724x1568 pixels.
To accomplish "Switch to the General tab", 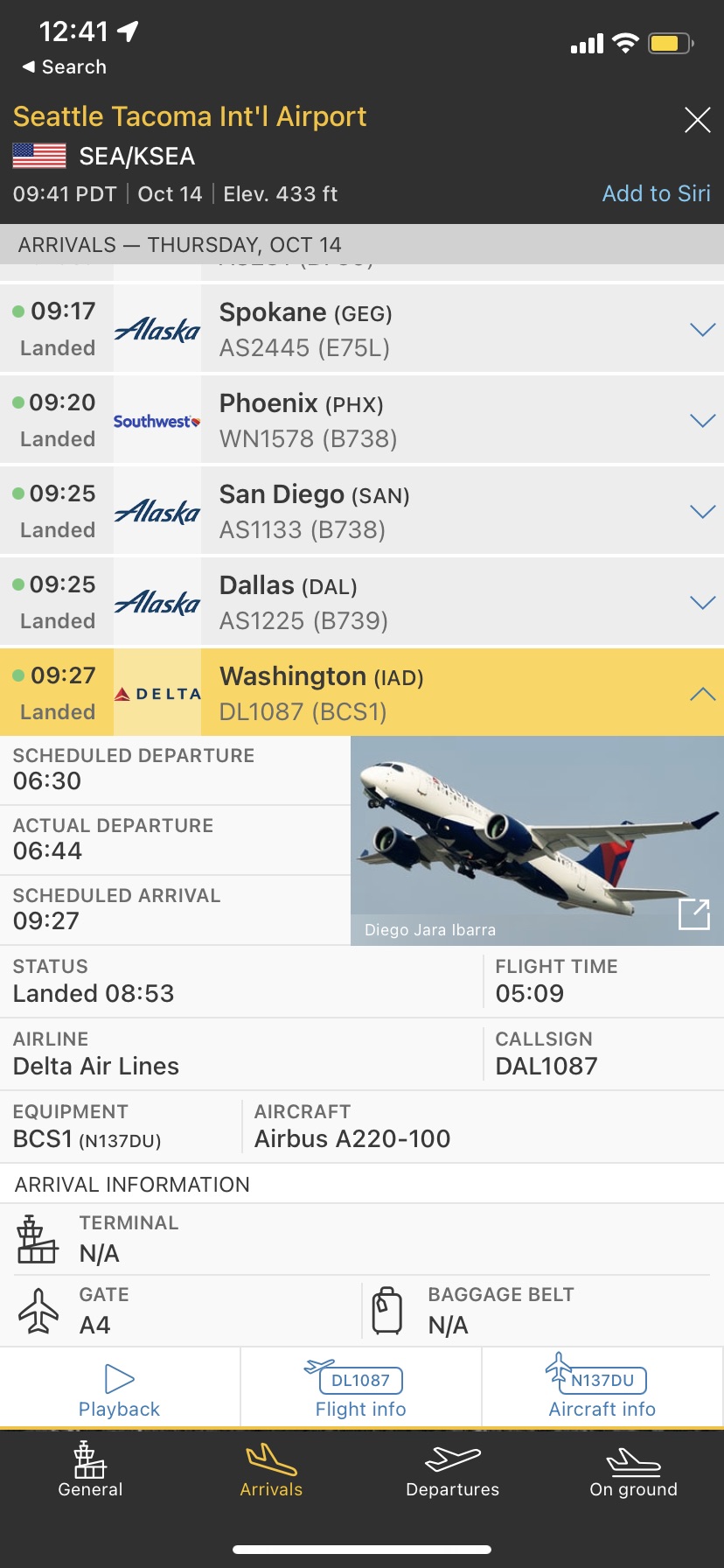I will click(x=90, y=1471).
